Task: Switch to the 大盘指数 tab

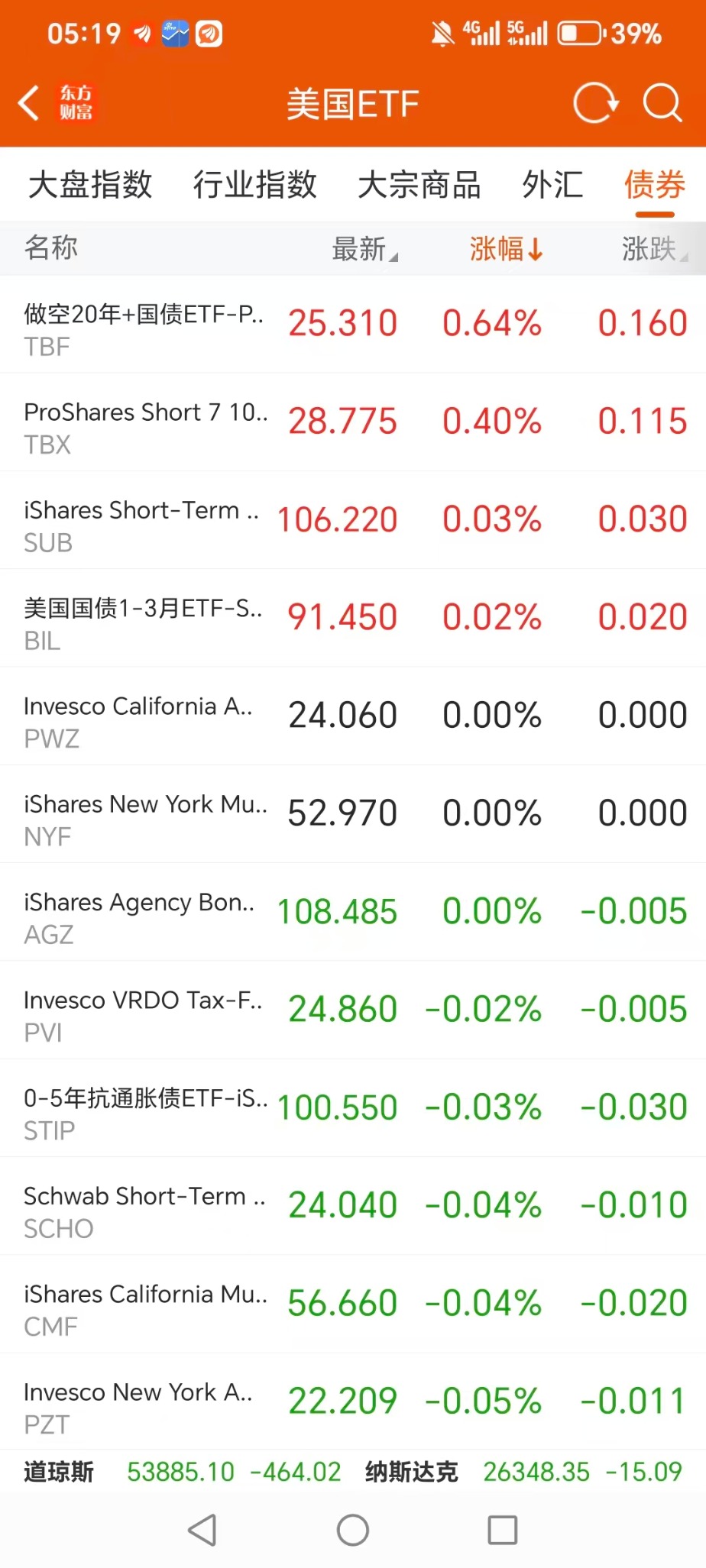Action: coord(90,185)
